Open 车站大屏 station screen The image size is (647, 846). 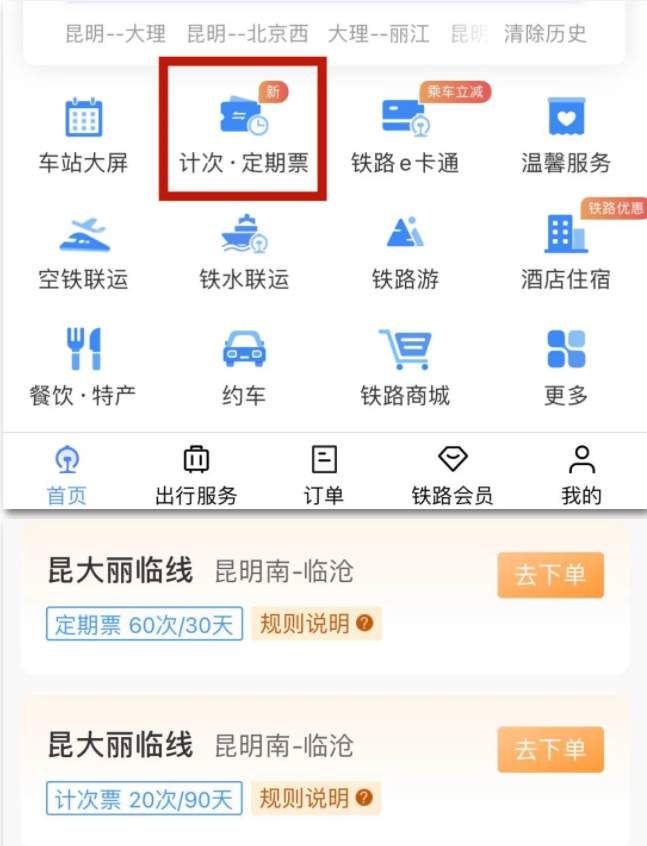(x=84, y=136)
